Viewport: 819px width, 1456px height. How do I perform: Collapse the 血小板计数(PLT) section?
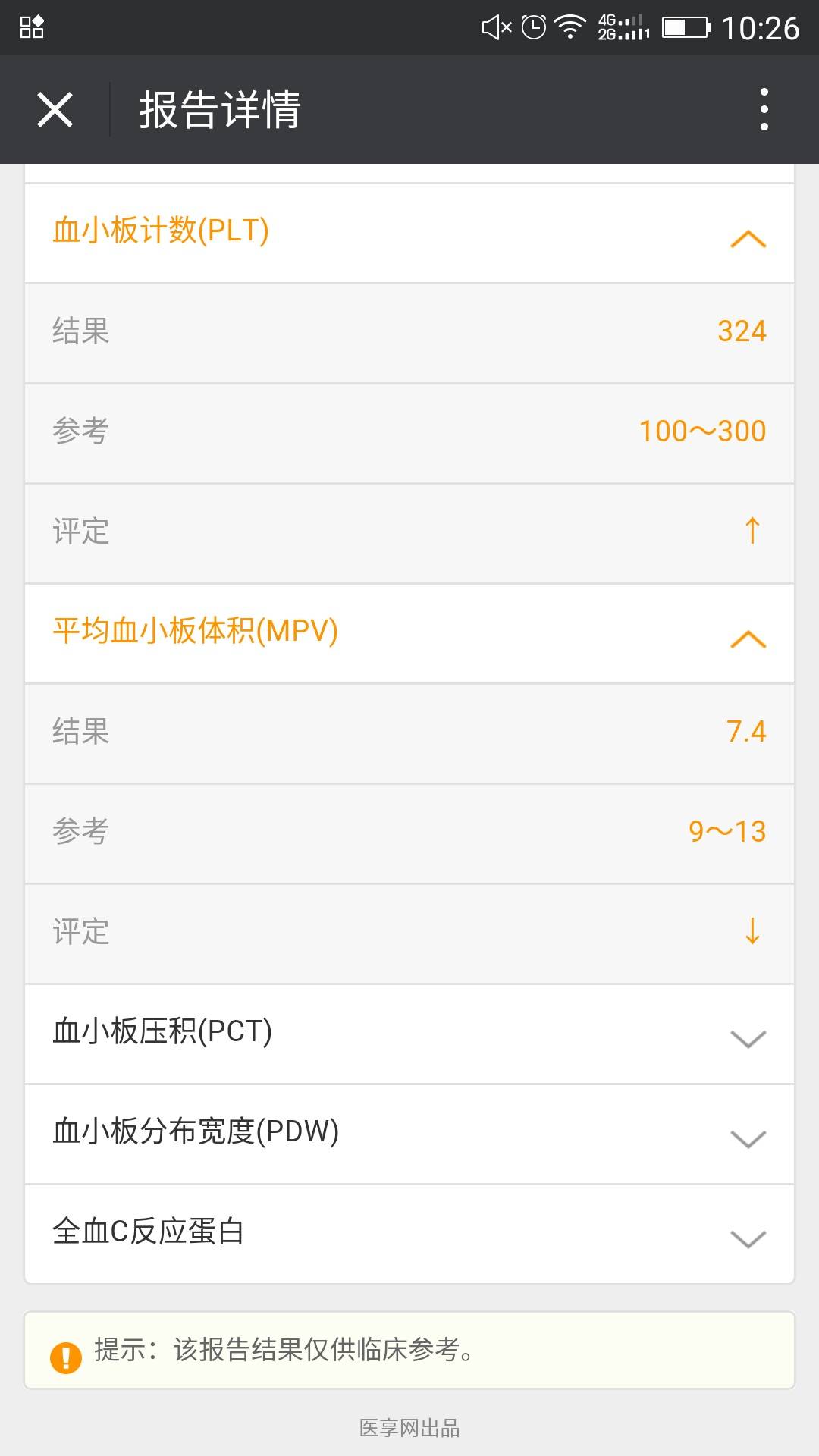[x=748, y=239]
